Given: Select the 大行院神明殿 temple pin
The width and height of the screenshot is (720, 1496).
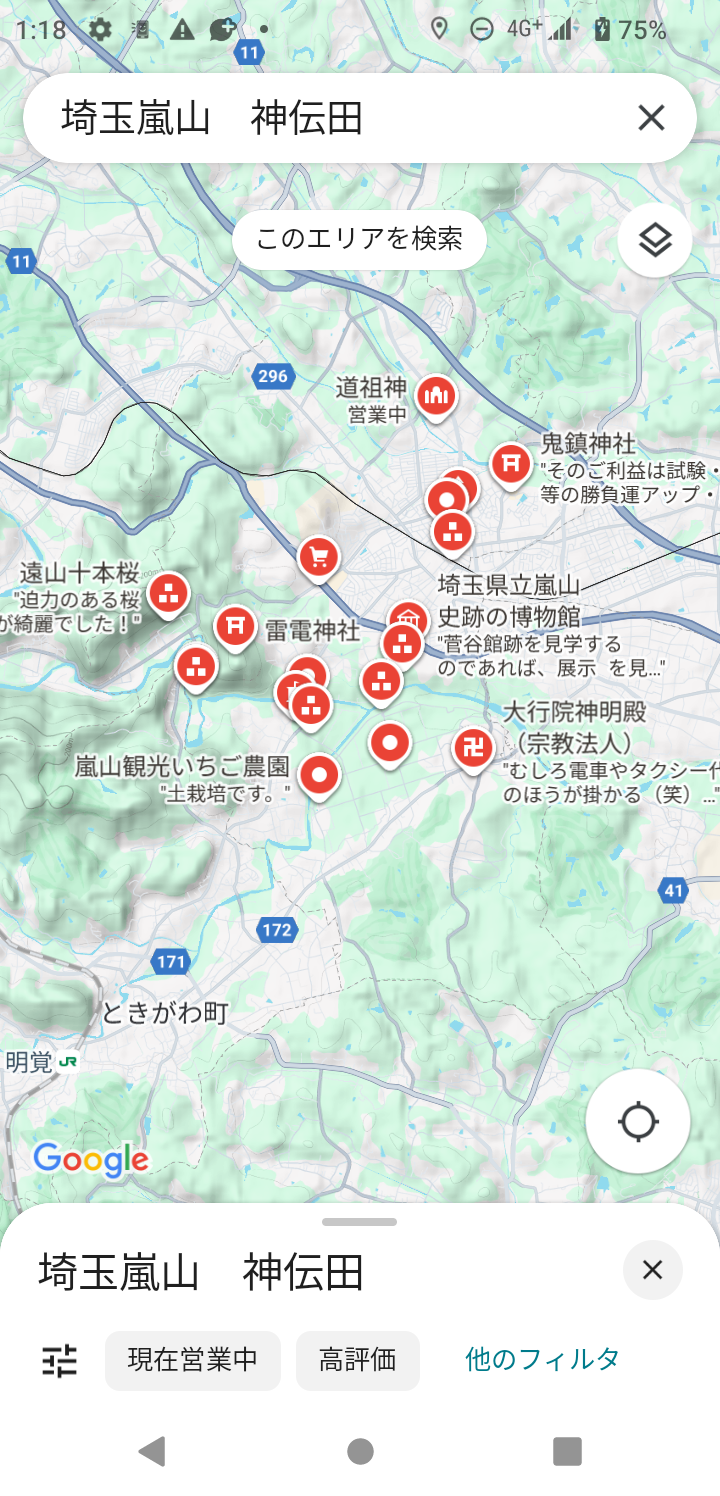Looking at the screenshot, I should (473, 746).
